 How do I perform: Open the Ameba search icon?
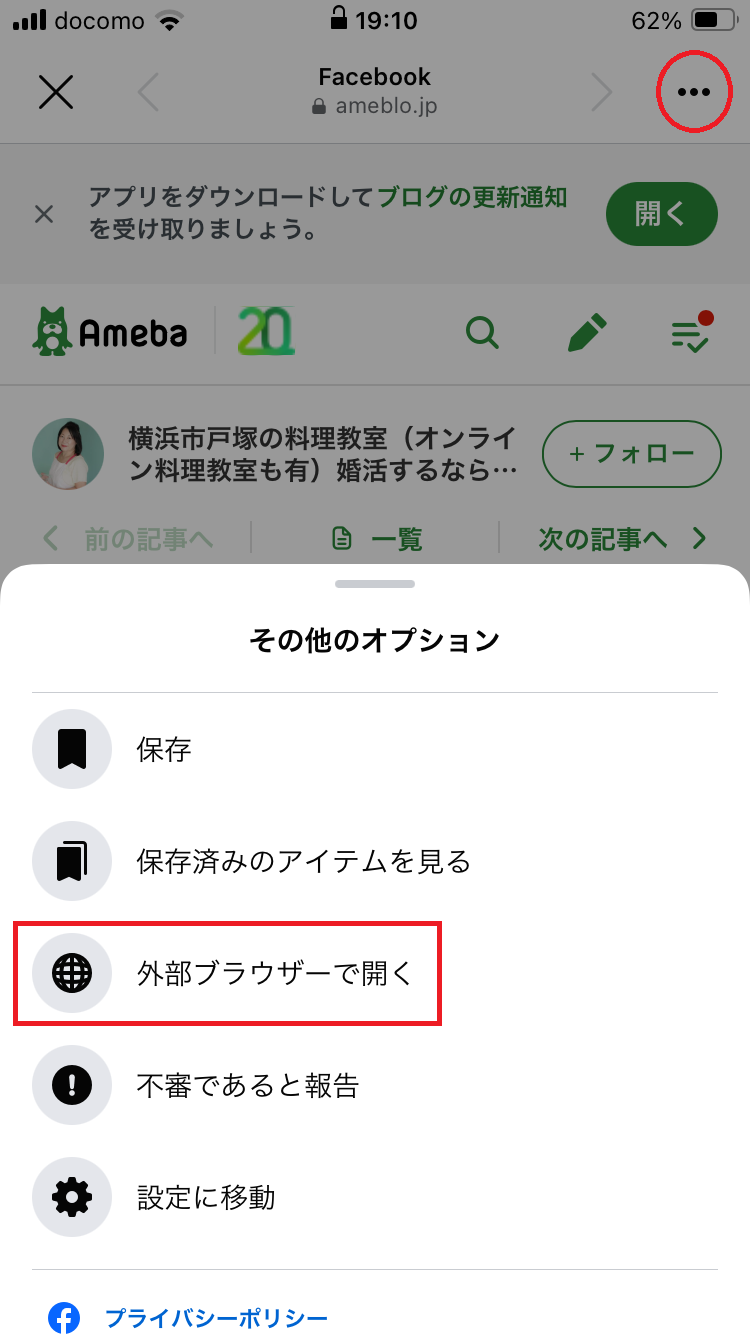(x=482, y=332)
